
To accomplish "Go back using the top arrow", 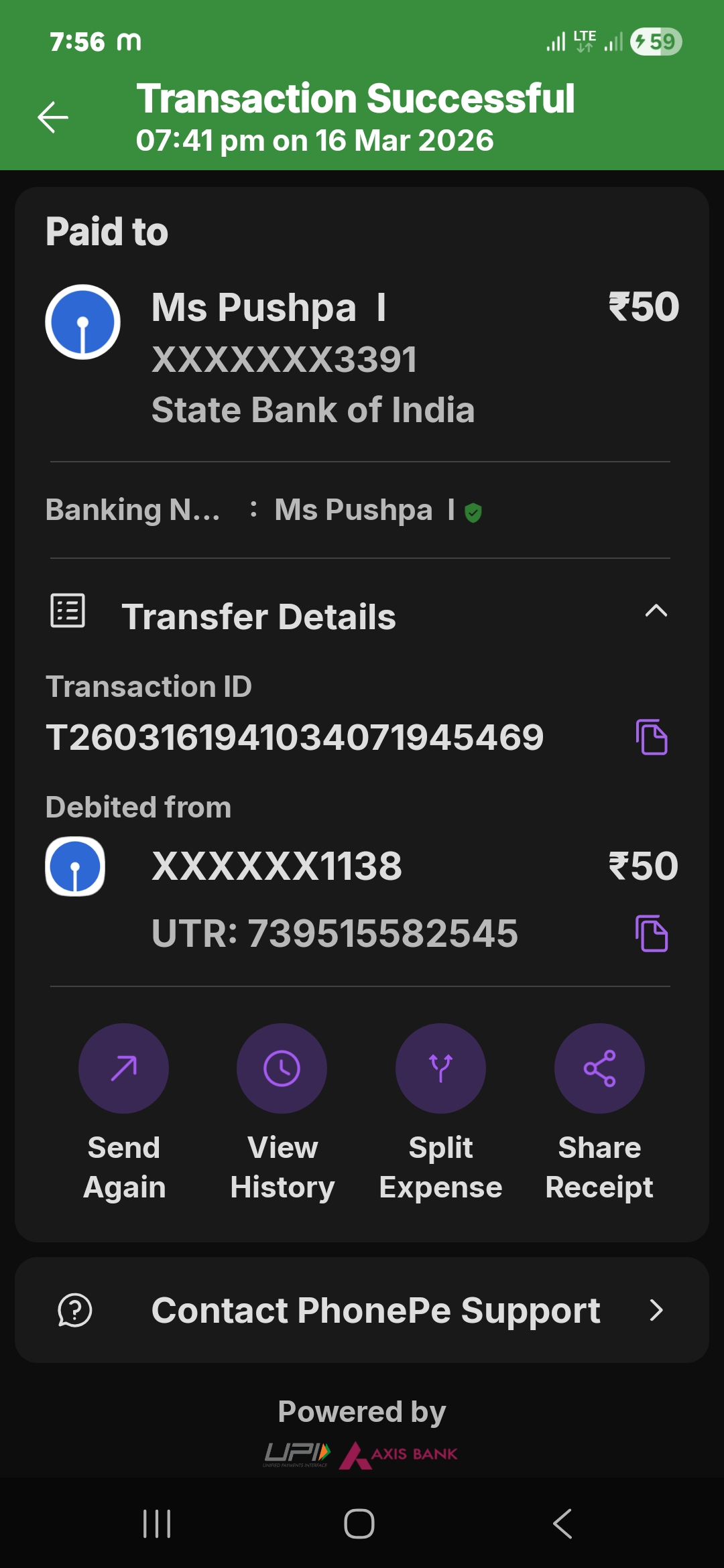I will (53, 118).
